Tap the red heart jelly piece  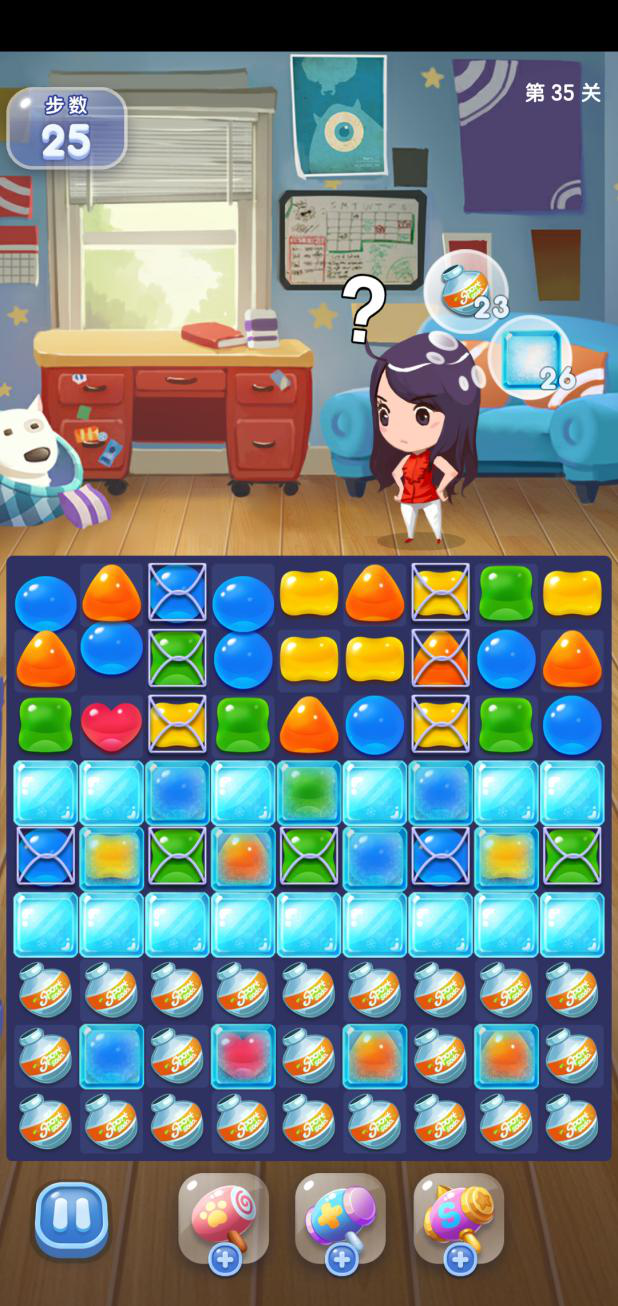coord(111,725)
